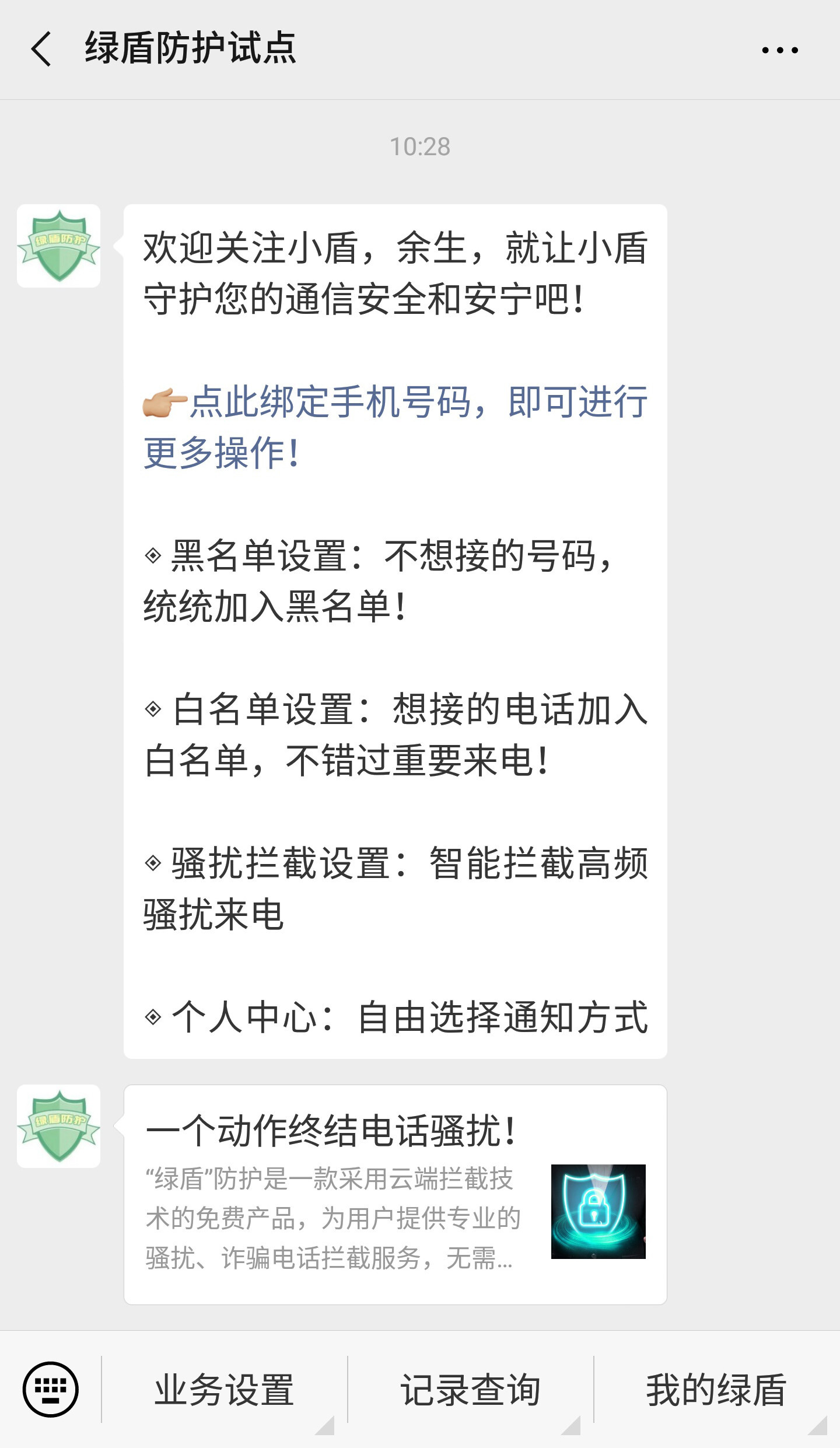Go back from 绿盾防护试点 chat
The width and height of the screenshot is (840, 1448).
point(41,49)
